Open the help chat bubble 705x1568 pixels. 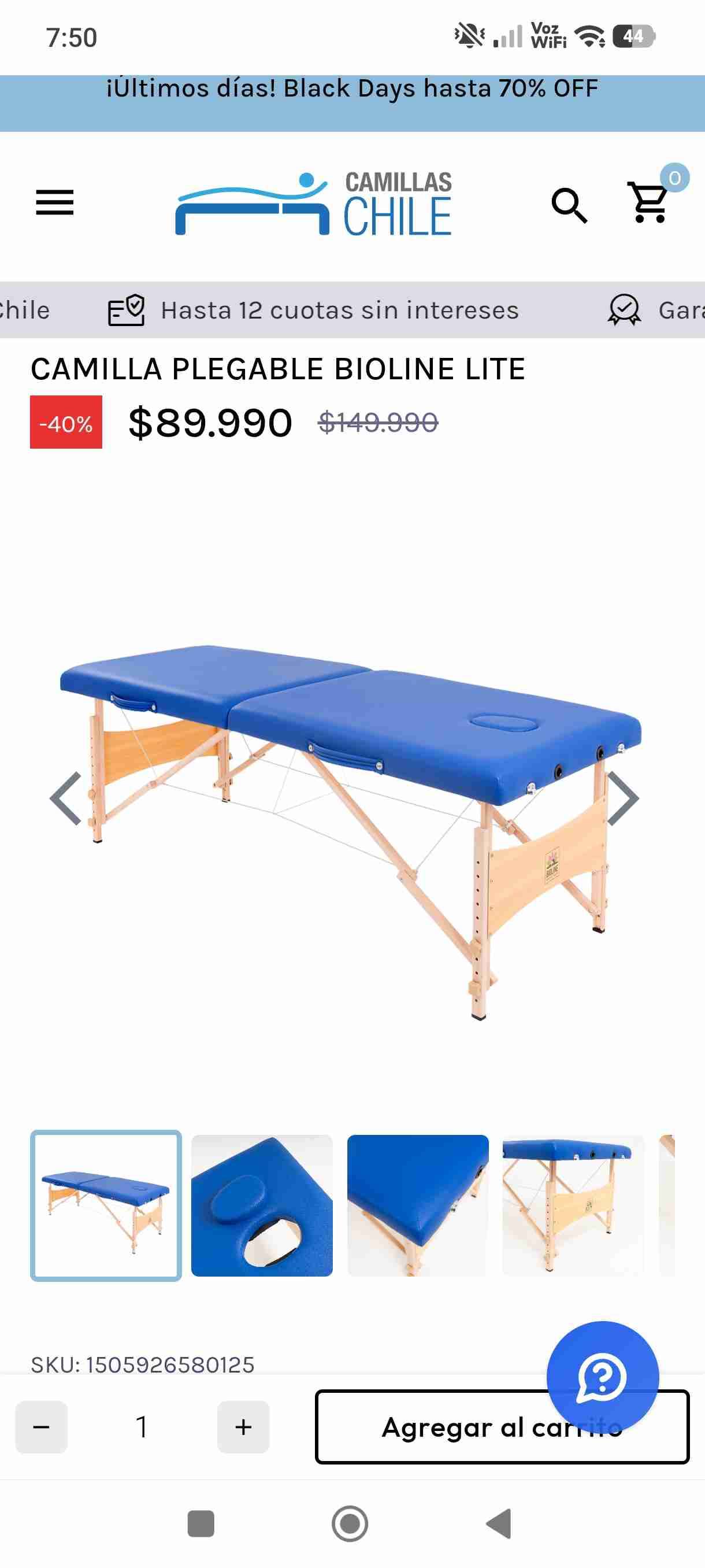pos(602,1377)
